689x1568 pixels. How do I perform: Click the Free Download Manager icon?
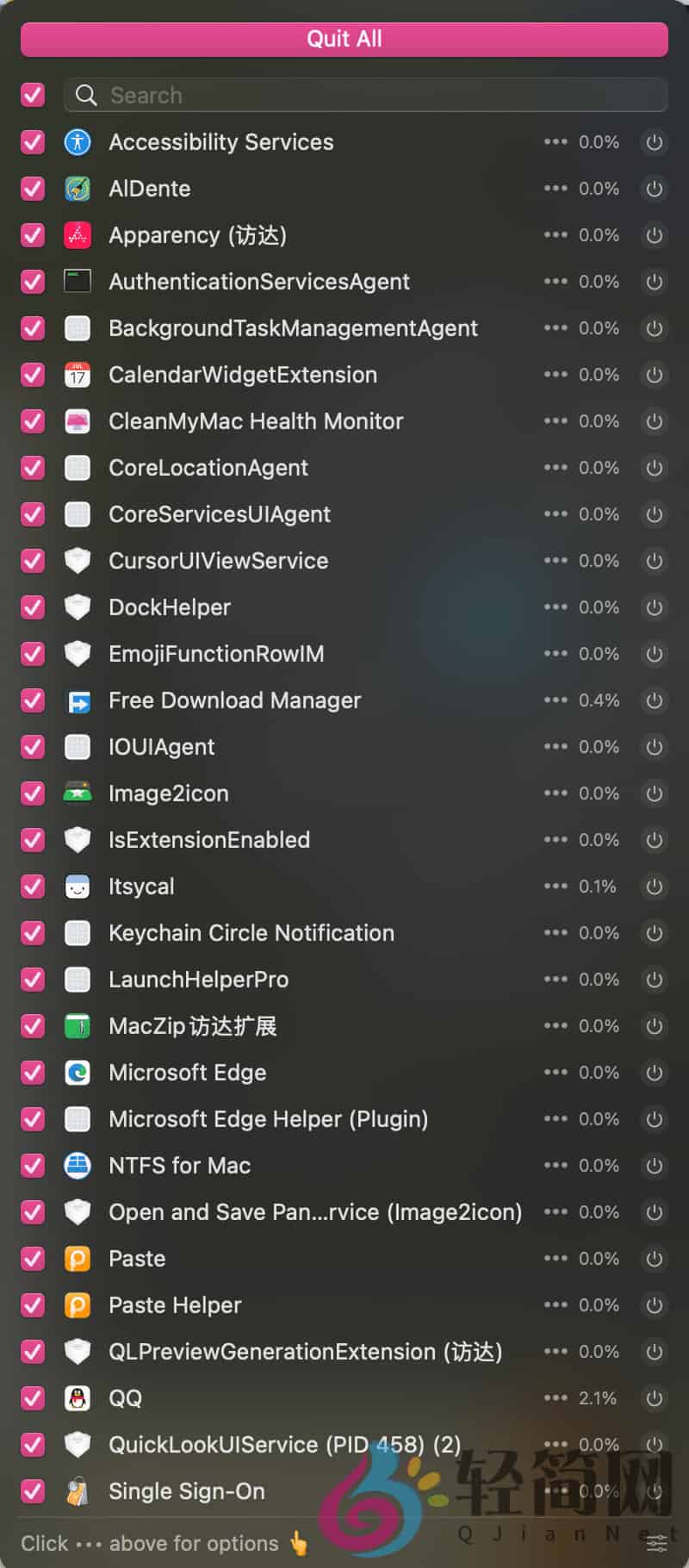(78, 700)
